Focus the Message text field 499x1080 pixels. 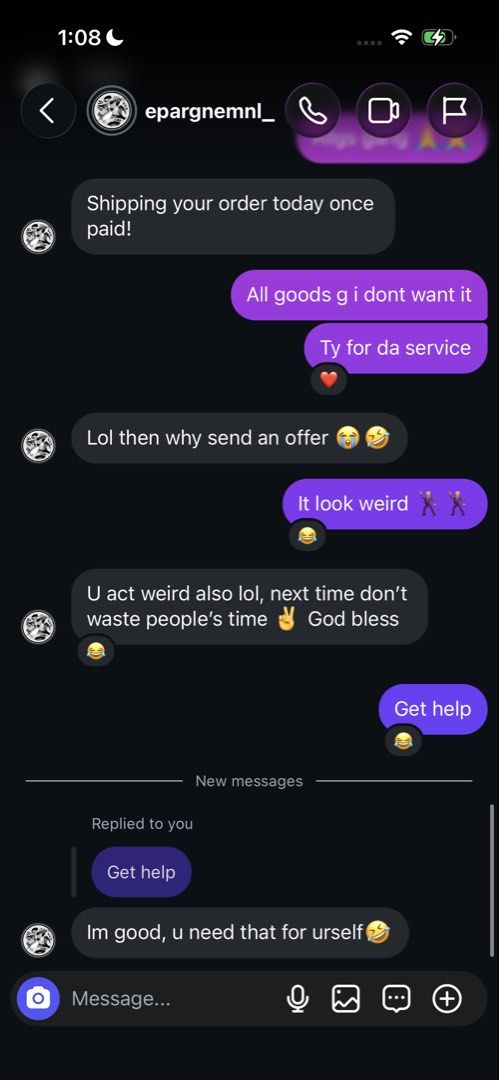(172, 998)
